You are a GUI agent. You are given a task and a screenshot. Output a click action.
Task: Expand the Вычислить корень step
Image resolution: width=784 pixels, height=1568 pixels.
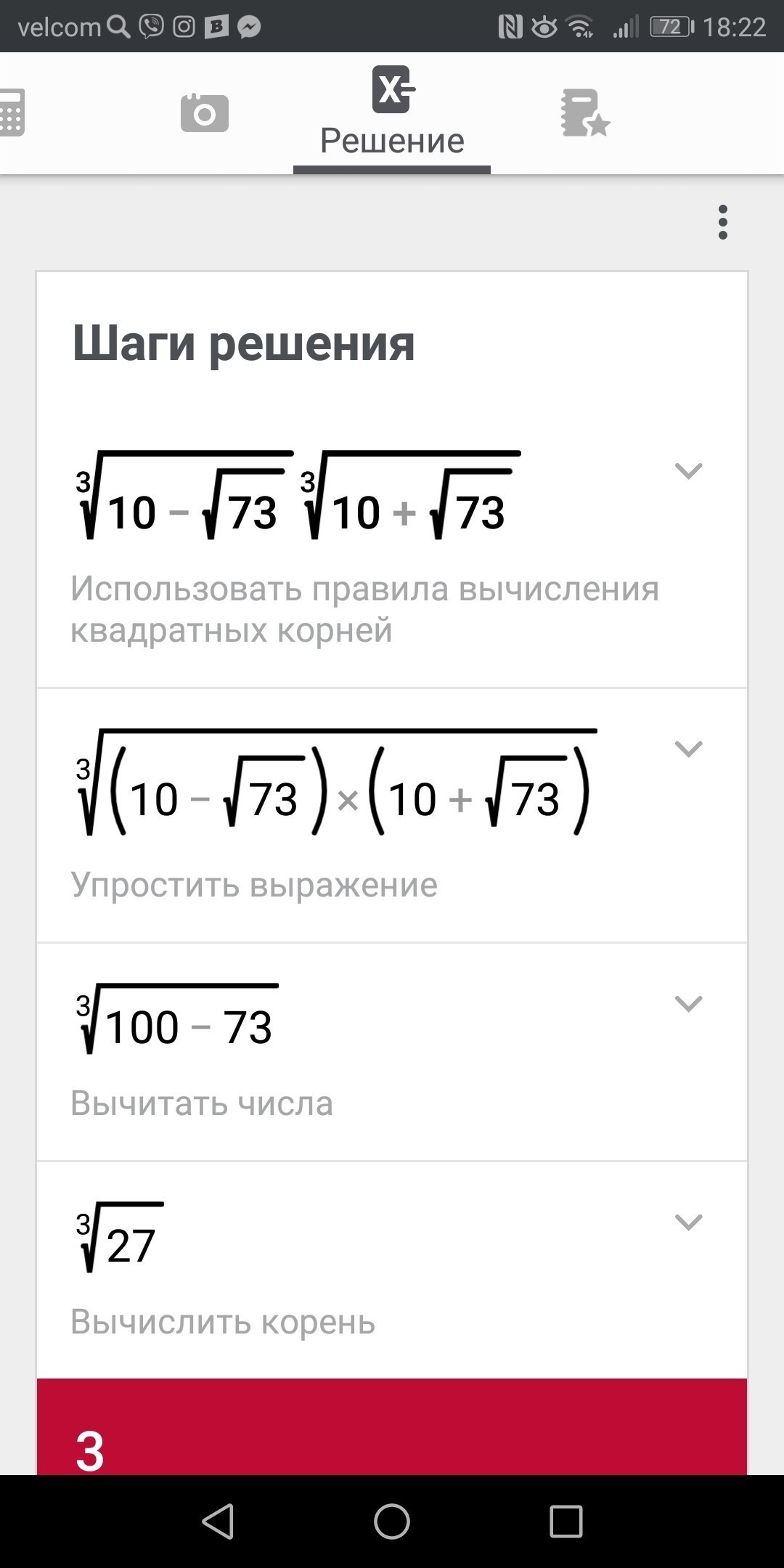pyautogui.click(x=688, y=1222)
